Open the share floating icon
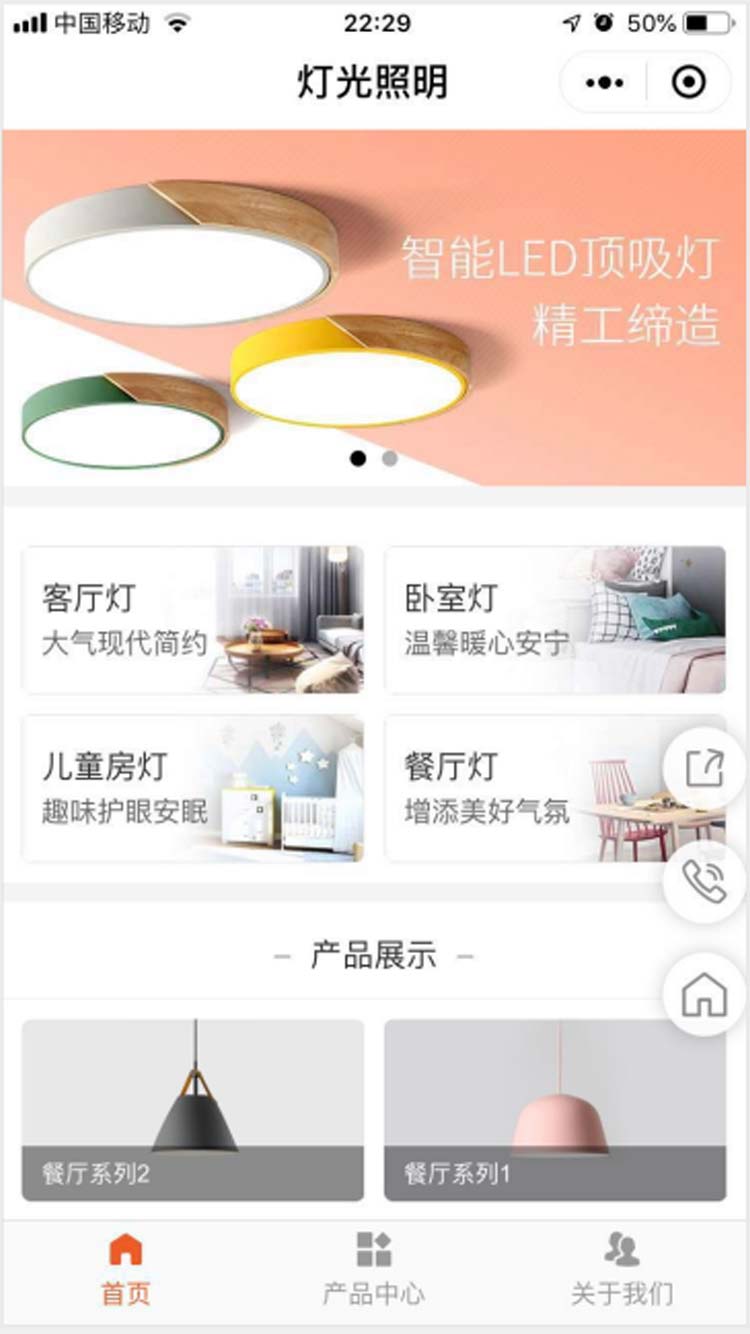Viewport: 750px width, 1334px height. click(705, 765)
